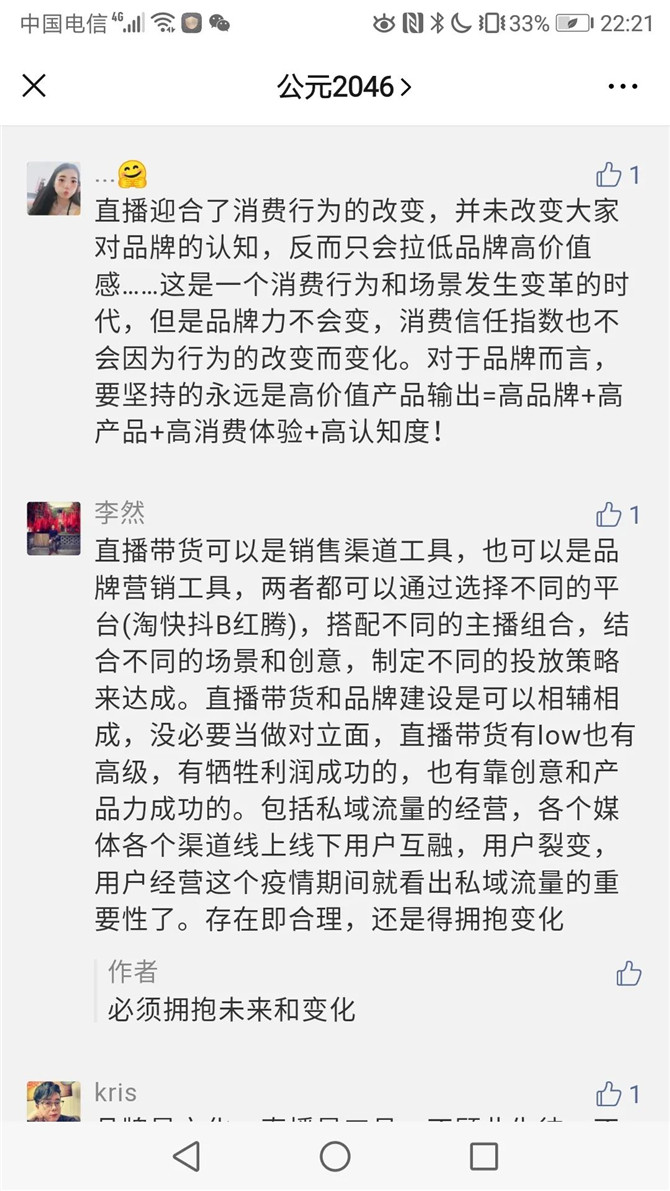
Task: Tap the system back button
Action: [186, 1156]
